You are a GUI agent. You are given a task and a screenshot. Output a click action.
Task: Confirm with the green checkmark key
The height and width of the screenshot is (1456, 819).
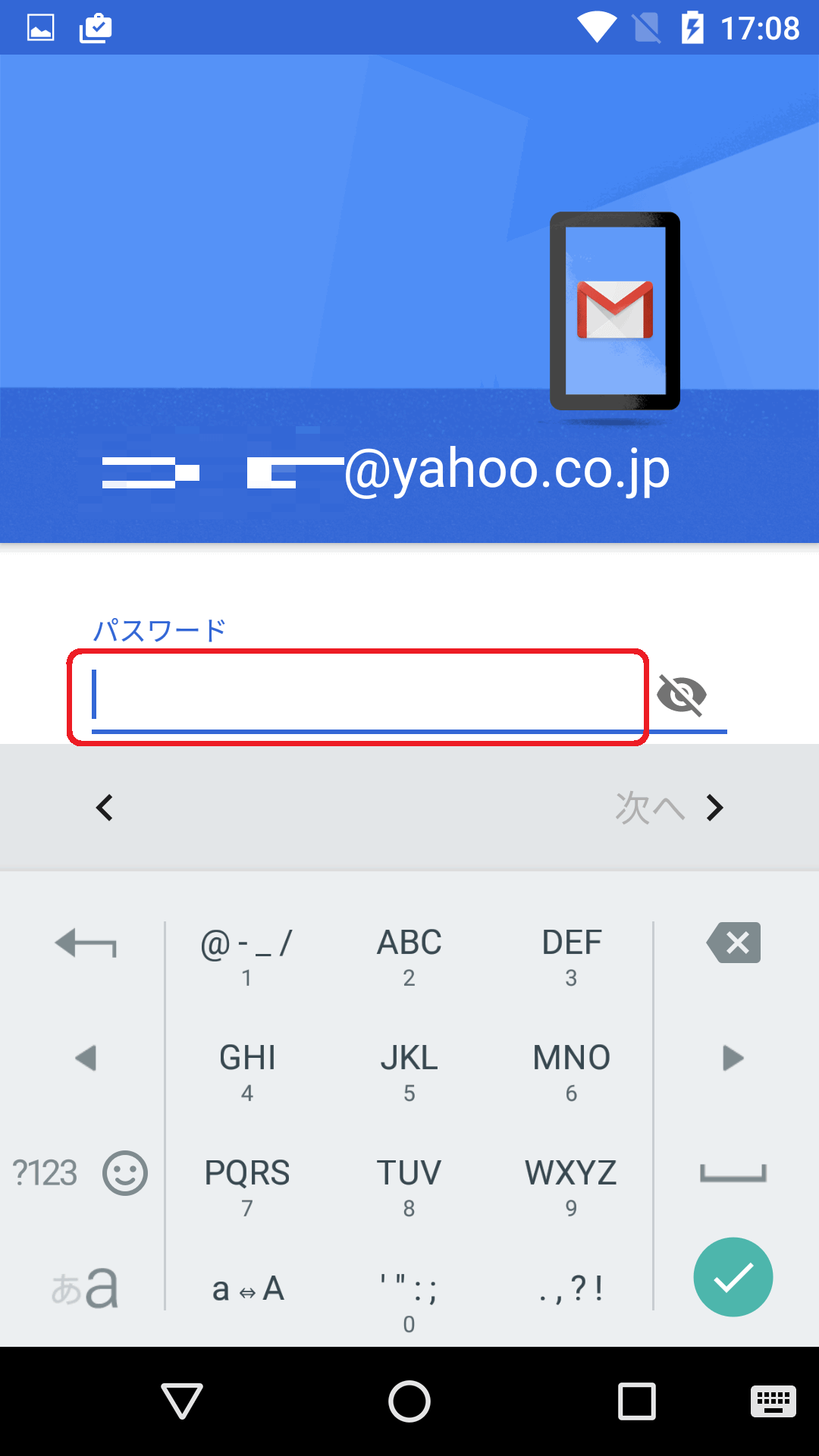click(733, 1277)
